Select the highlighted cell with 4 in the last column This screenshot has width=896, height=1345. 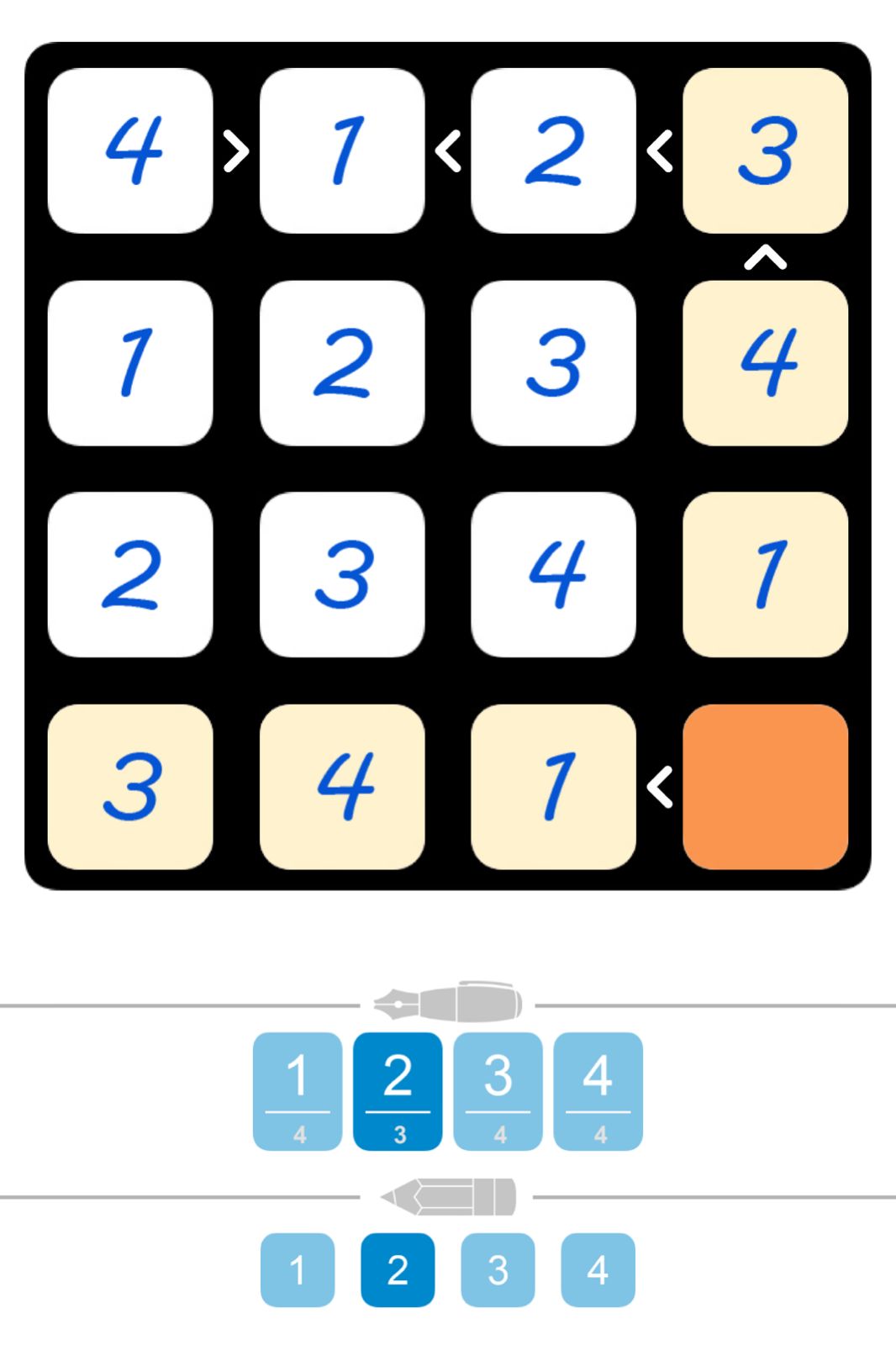click(x=765, y=362)
